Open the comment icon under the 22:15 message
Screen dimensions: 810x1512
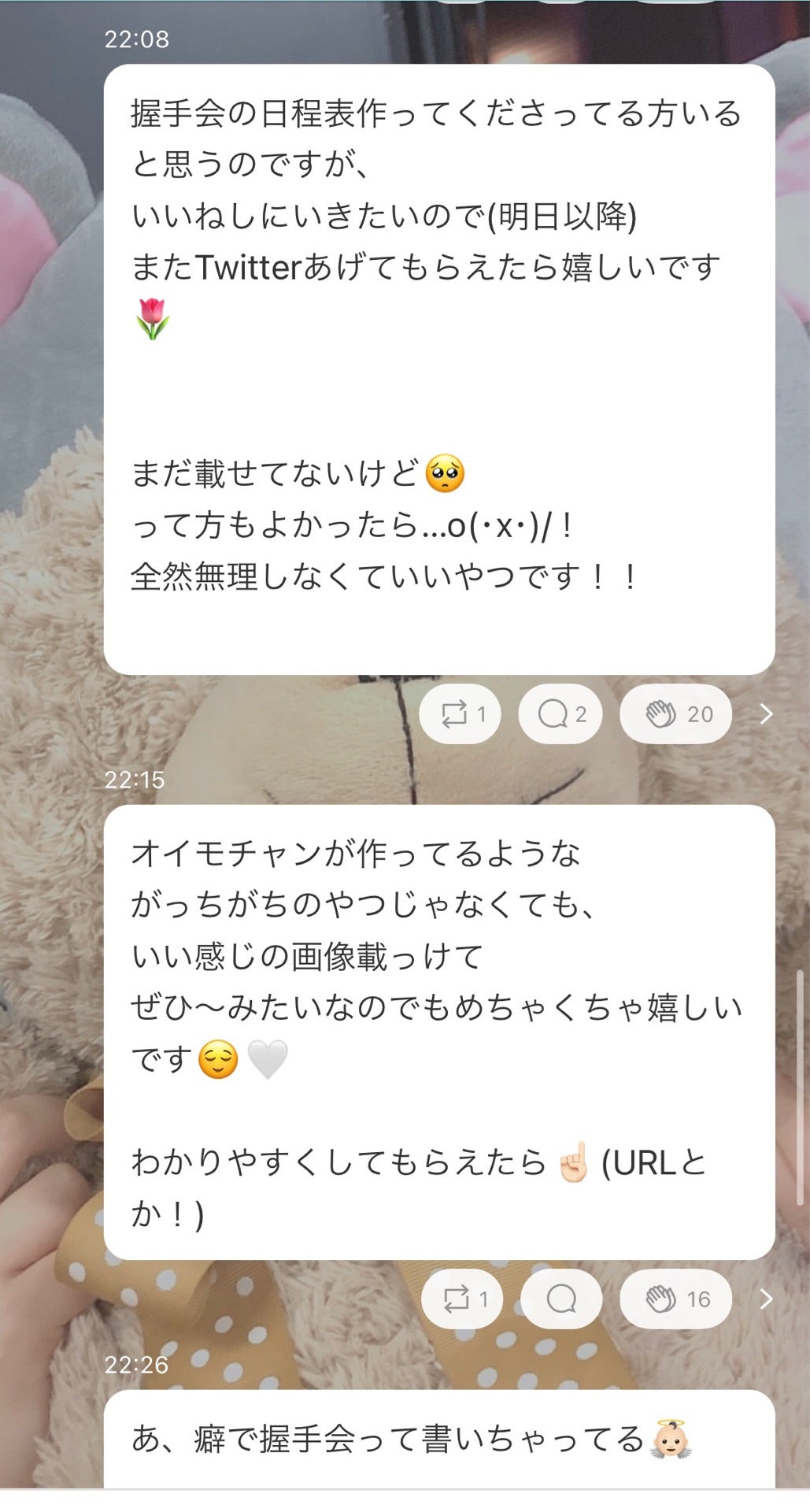pos(561,1299)
